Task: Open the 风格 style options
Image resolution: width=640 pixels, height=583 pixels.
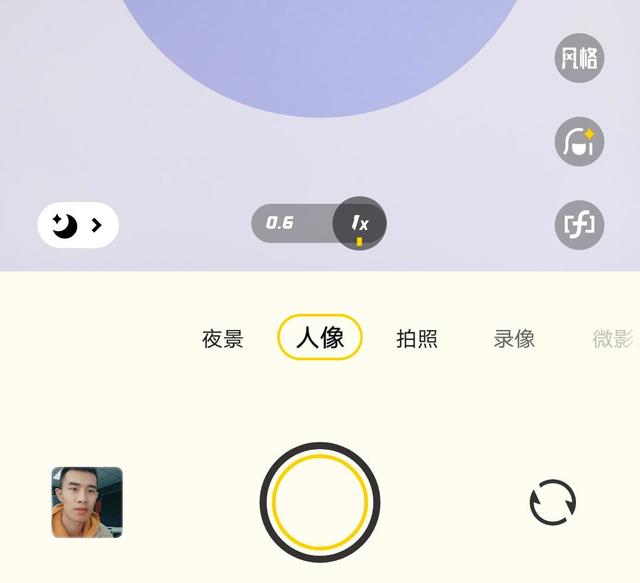Action: (x=579, y=58)
